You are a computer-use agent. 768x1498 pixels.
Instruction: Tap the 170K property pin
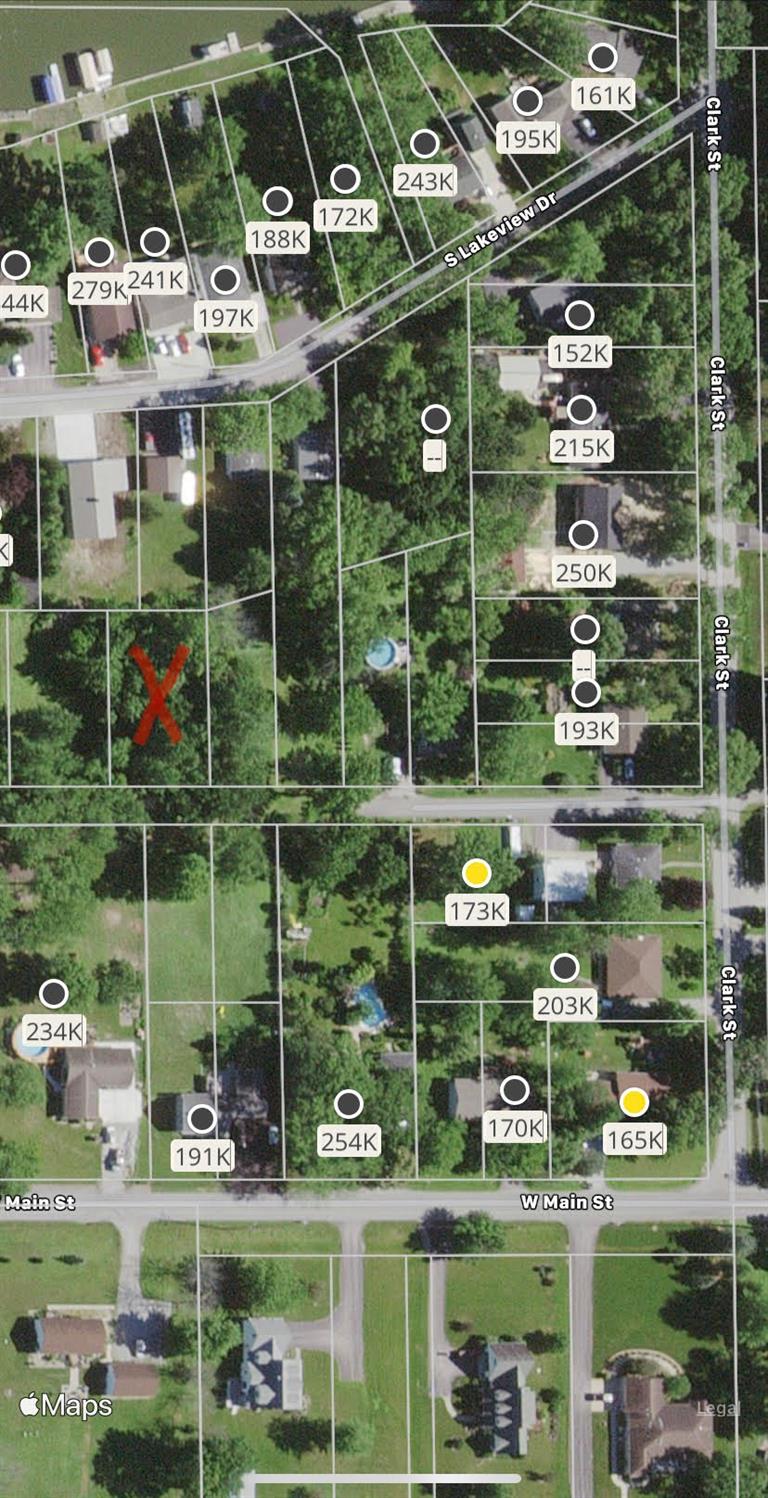(x=515, y=1090)
